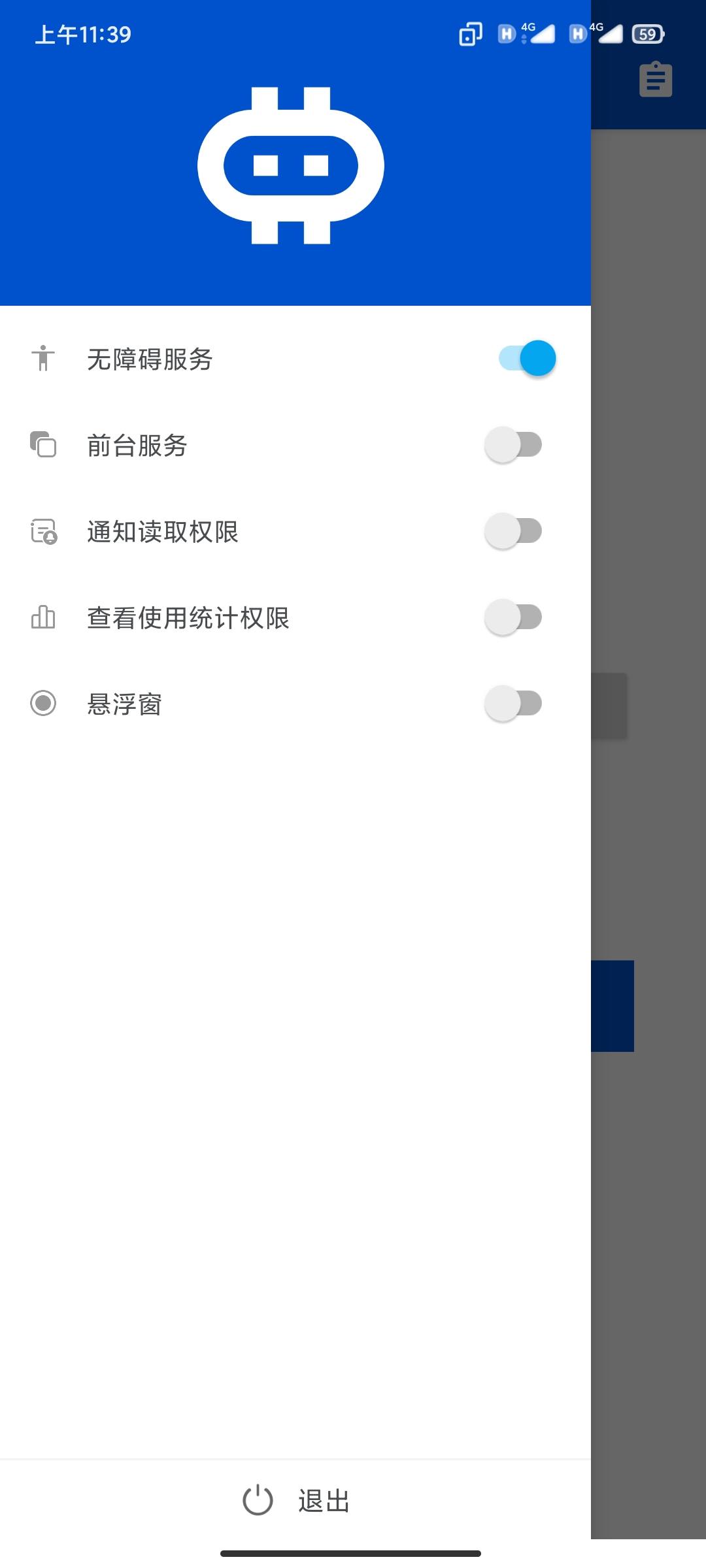Enable the 前台服务 switch
Image resolution: width=706 pixels, height=1568 pixels.
click(x=514, y=445)
